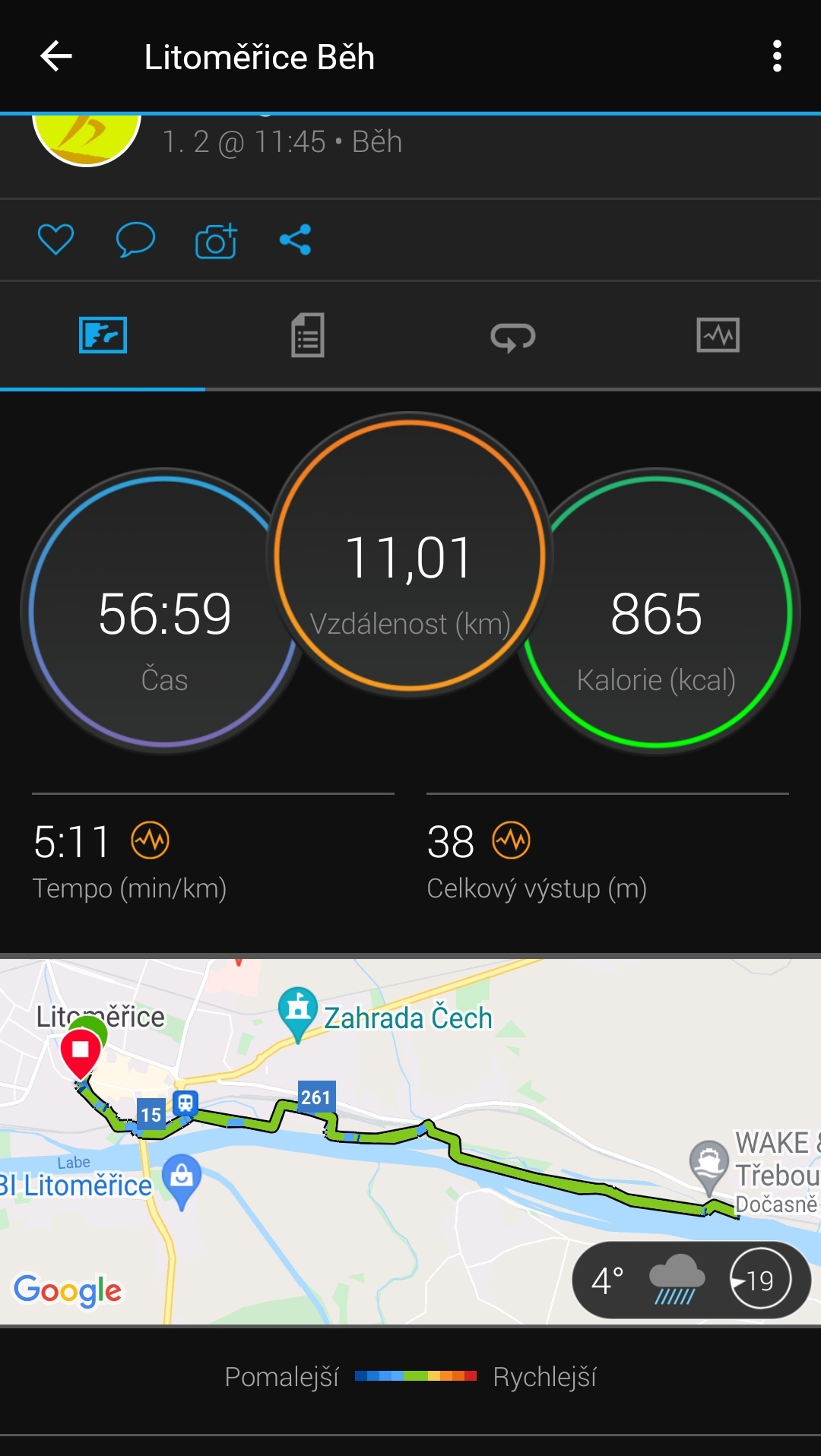
Task: Open the route map
Action: click(x=410, y=1141)
